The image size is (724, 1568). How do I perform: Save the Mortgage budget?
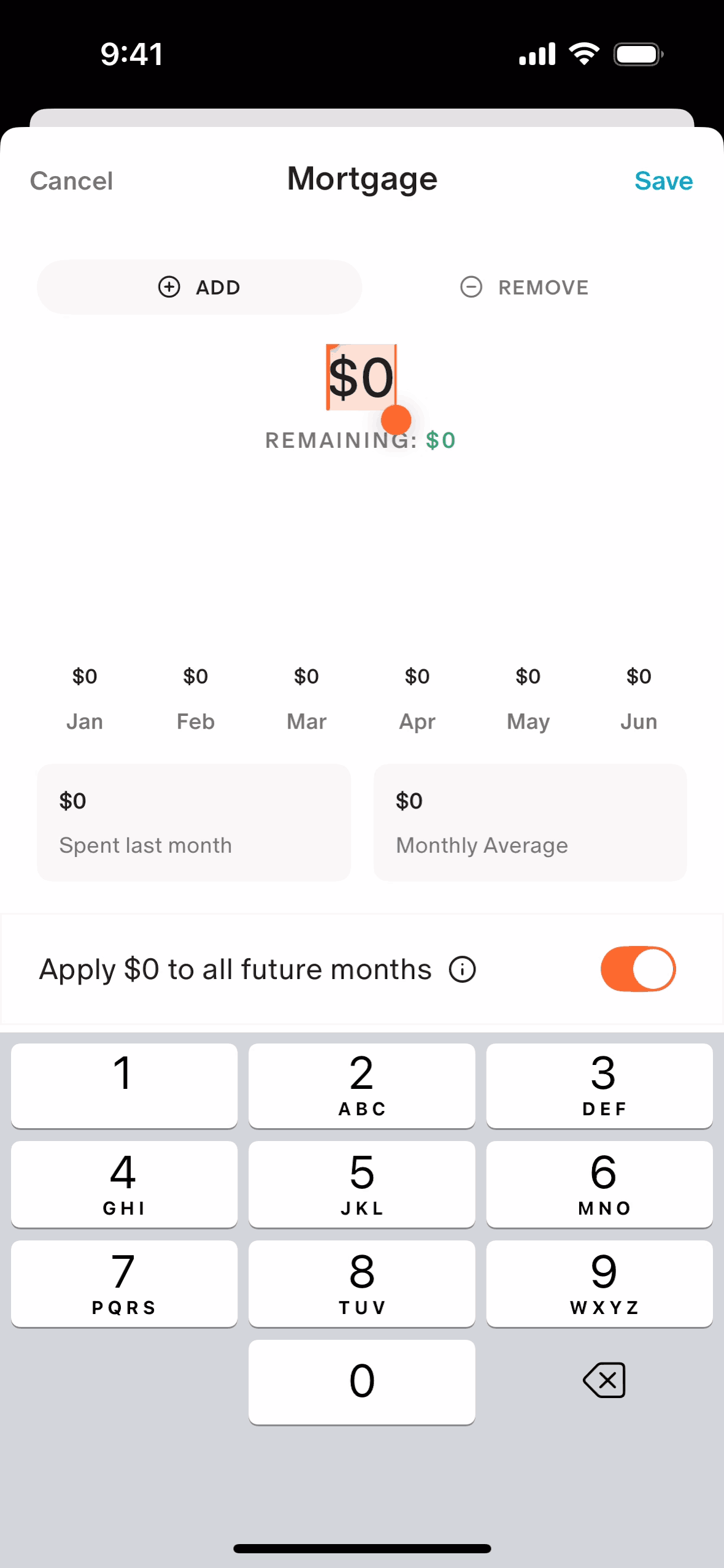point(663,181)
